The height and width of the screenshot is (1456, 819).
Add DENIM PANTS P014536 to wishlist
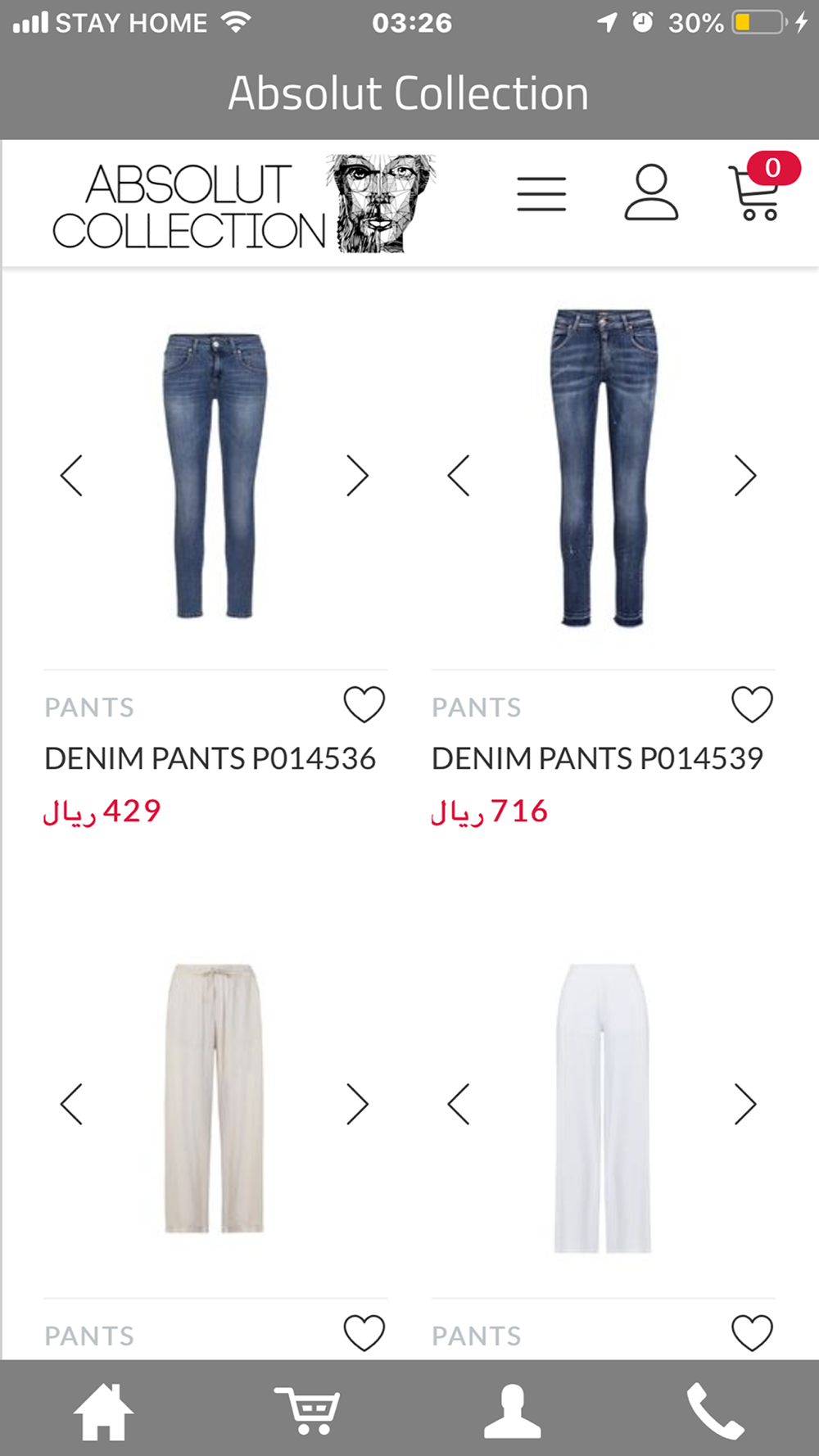[x=364, y=704]
